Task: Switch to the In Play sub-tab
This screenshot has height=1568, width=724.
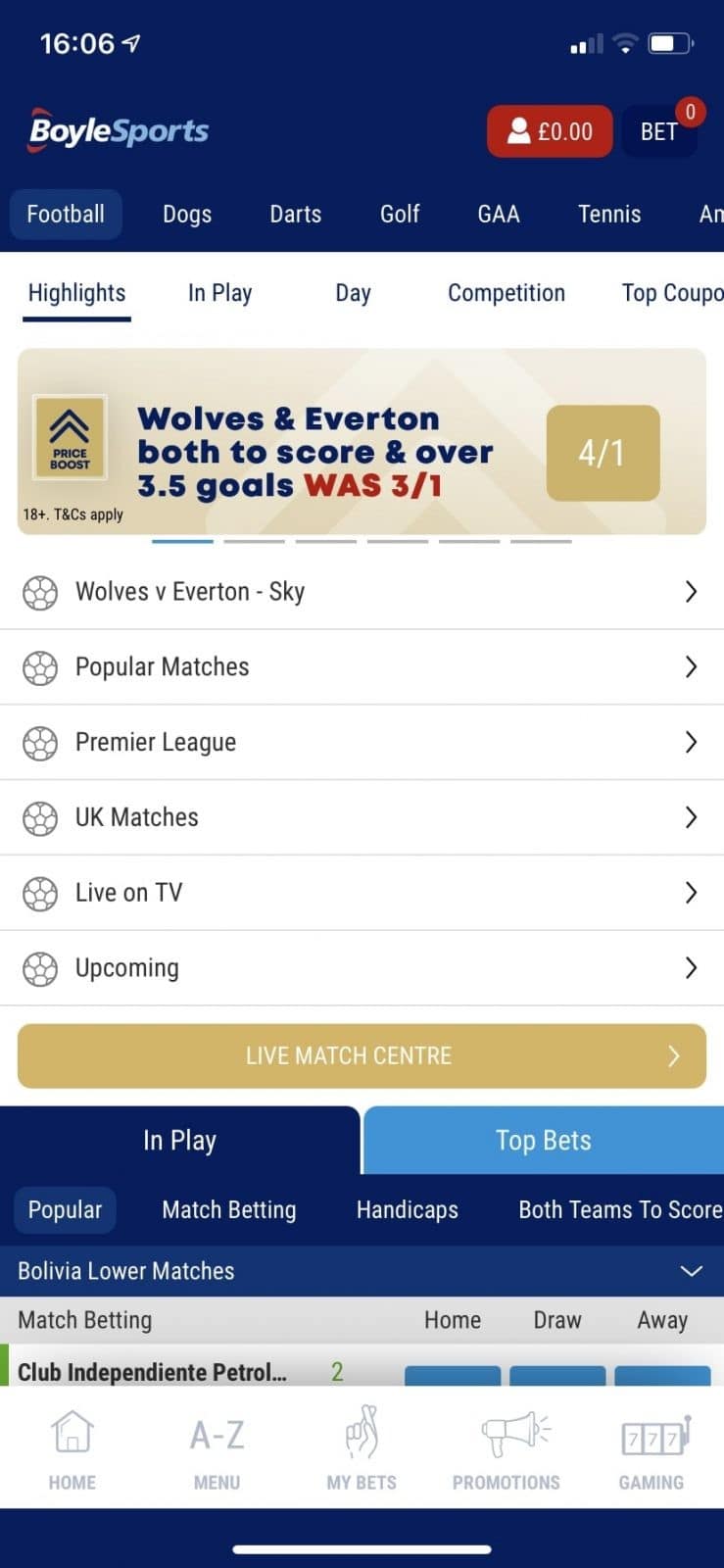Action: [x=220, y=293]
